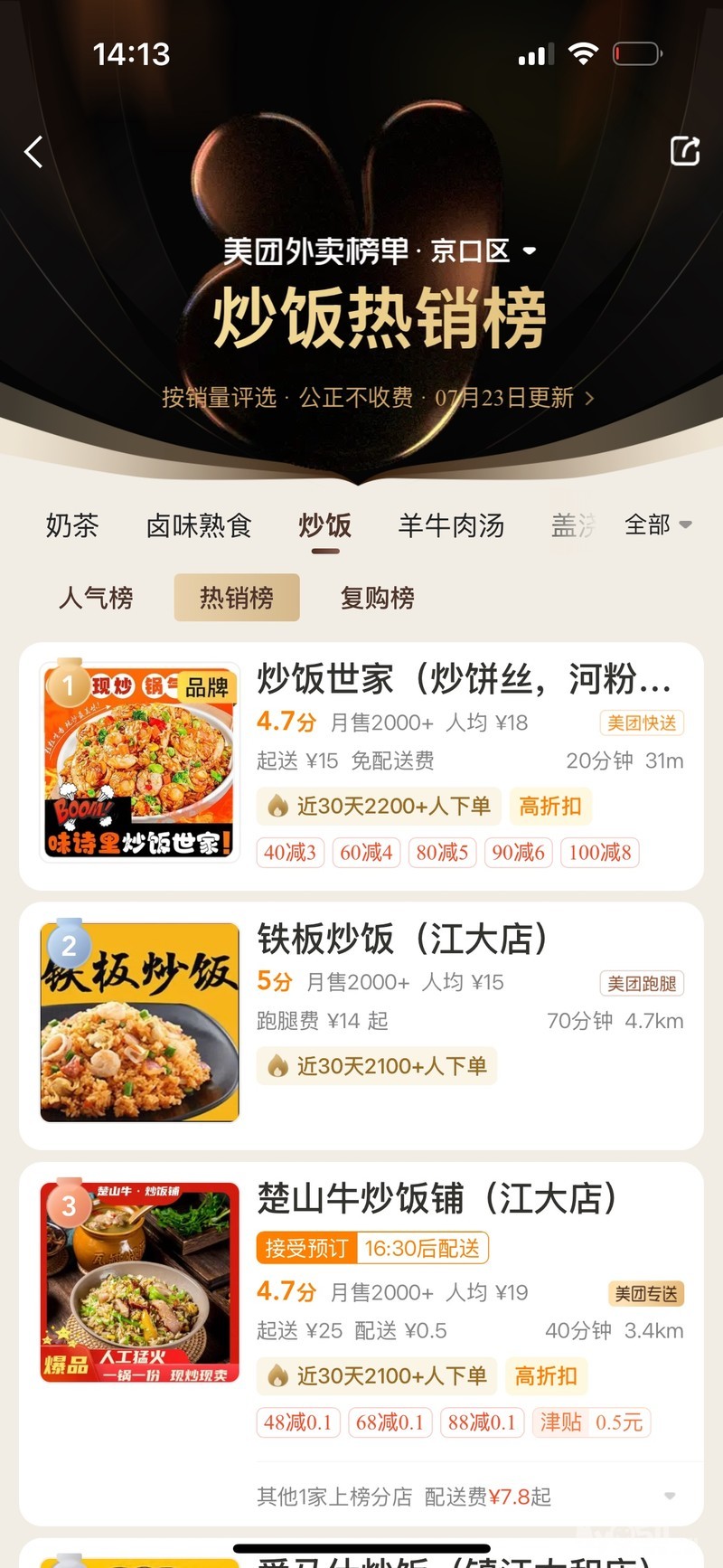Open the 炒饭世家 restaurant card
This screenshot has width=723, height=1568.
point(463,678)
